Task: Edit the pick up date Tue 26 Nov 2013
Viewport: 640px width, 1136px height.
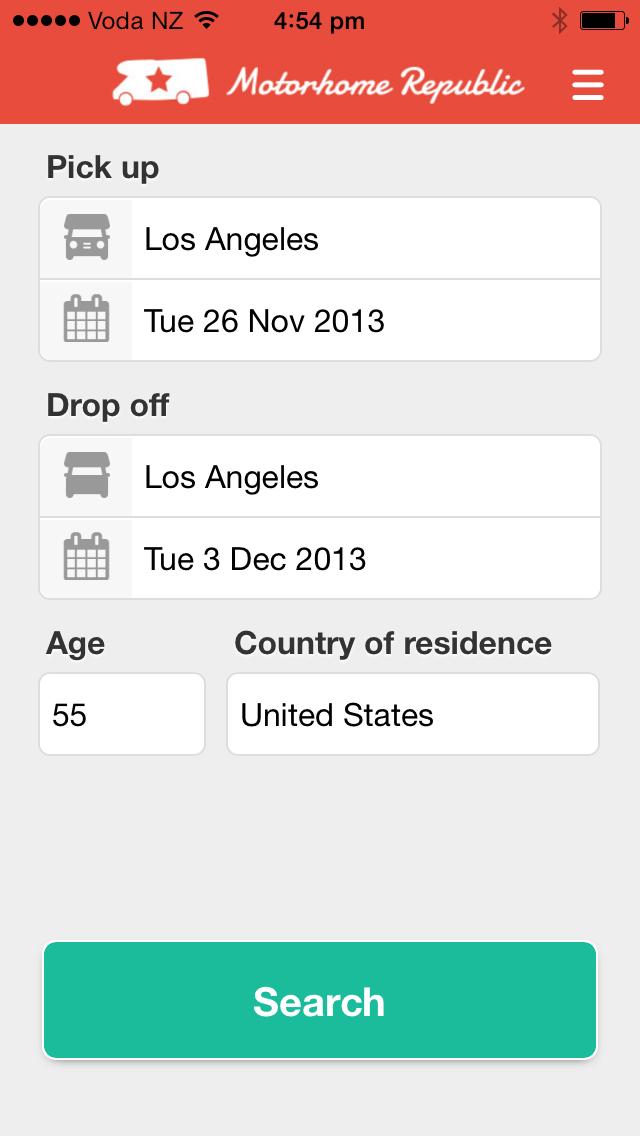Action: point(320,320)
